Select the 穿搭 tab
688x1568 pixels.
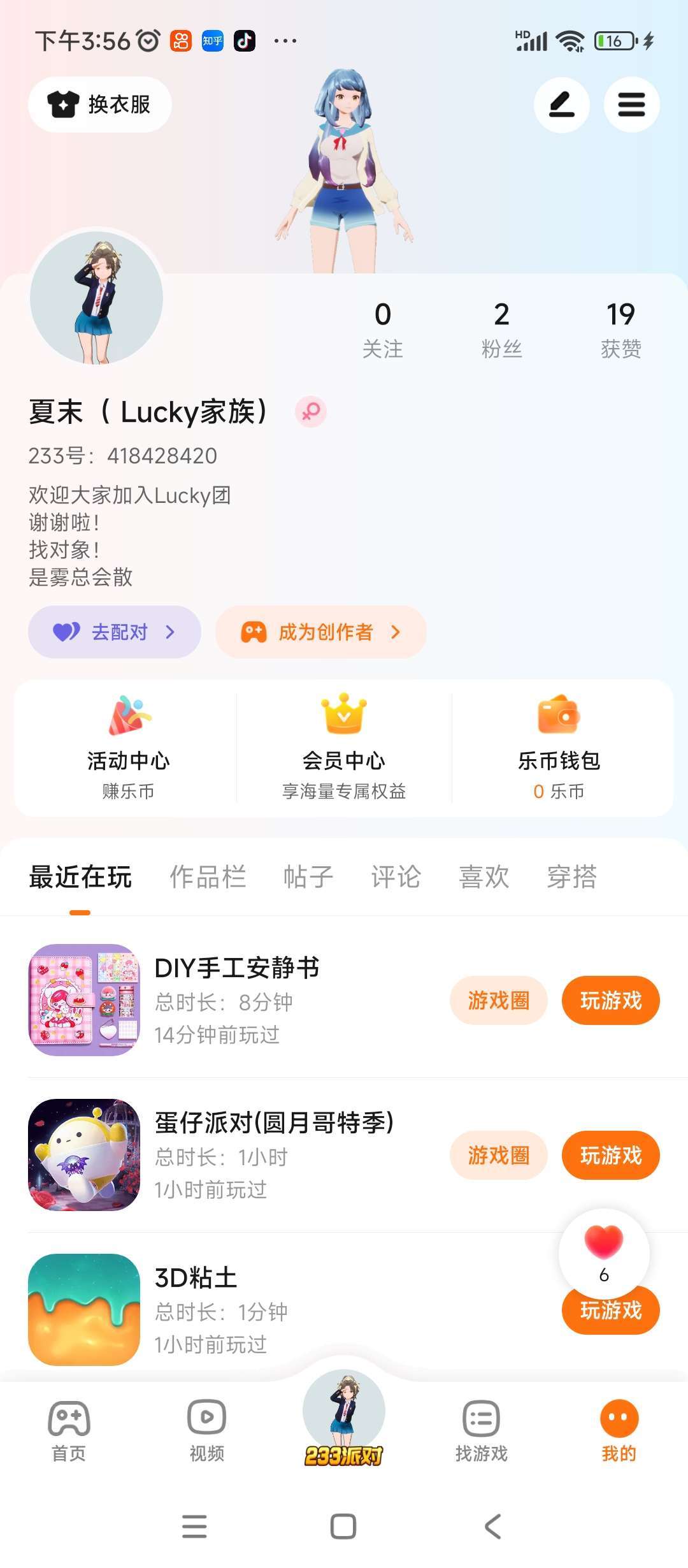coord(571,876)
